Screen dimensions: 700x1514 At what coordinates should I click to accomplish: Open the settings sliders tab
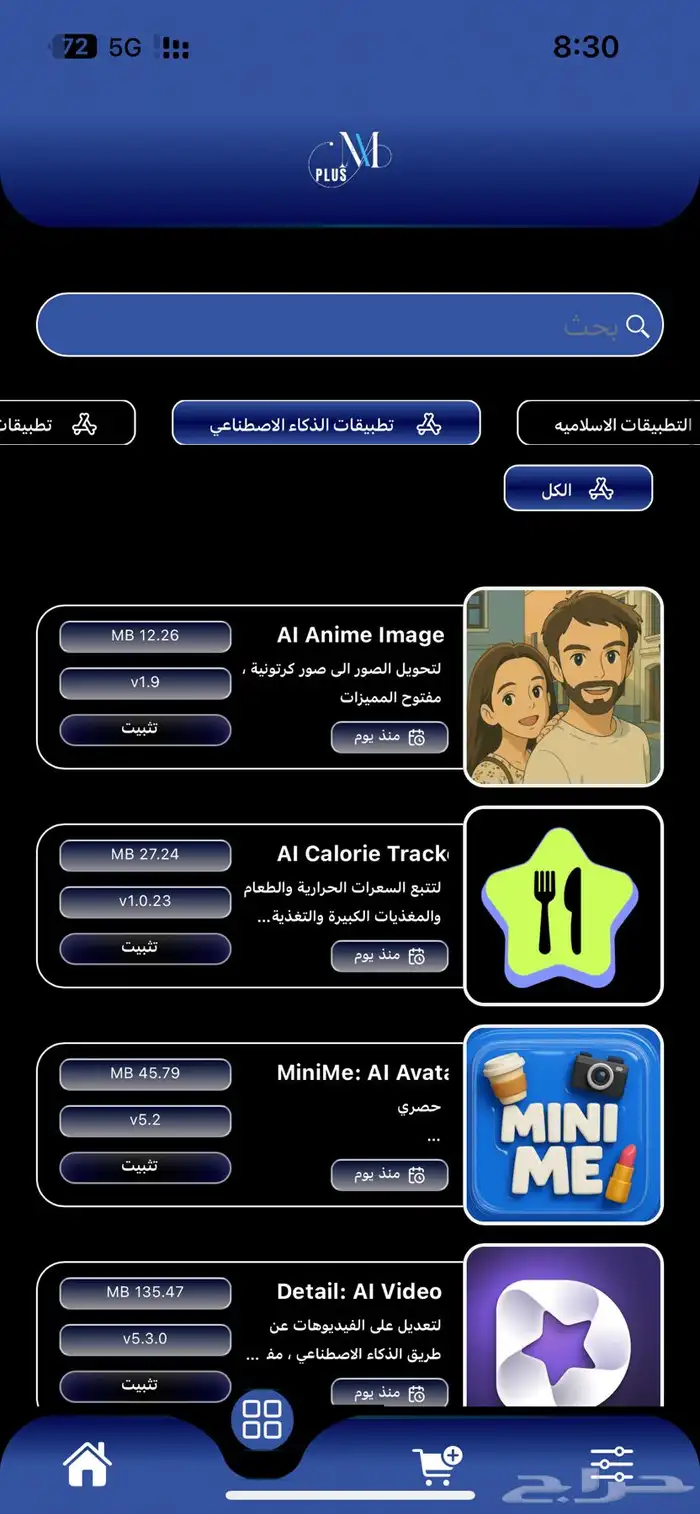[611, 1464]
